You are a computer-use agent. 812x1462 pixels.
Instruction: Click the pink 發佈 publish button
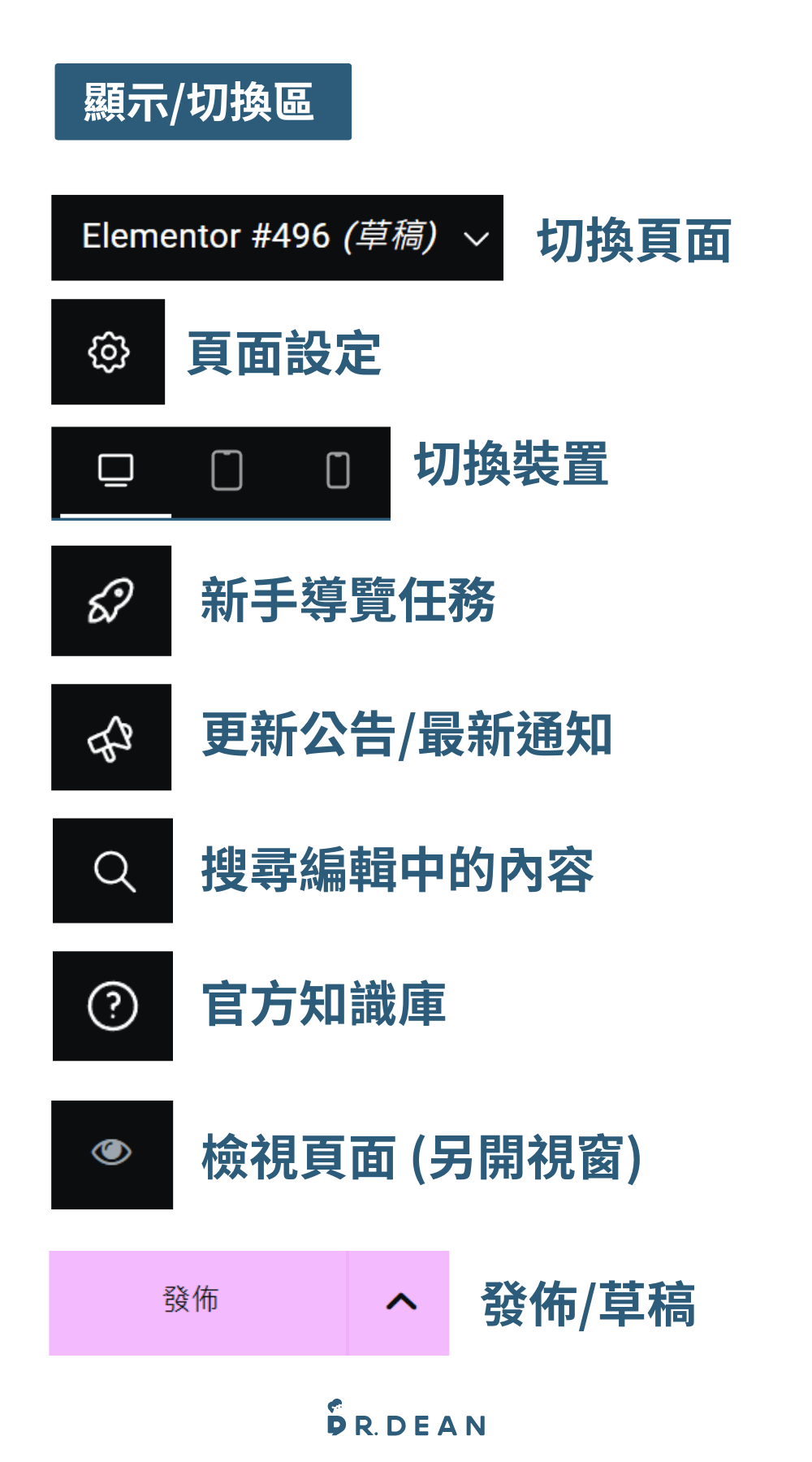pyautogui.click(x=193, y=1301)
